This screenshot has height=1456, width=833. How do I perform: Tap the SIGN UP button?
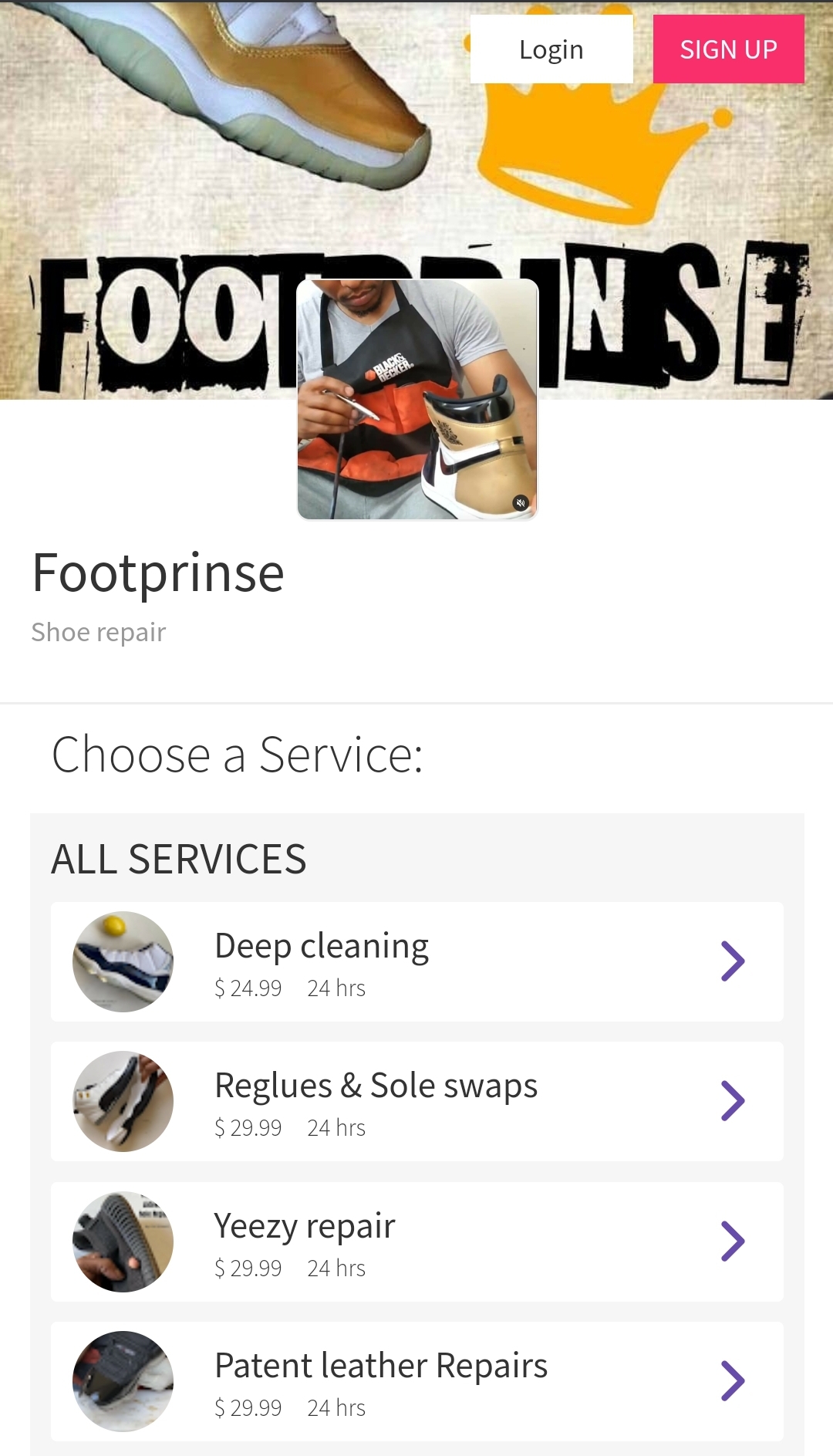pos(728,49)
